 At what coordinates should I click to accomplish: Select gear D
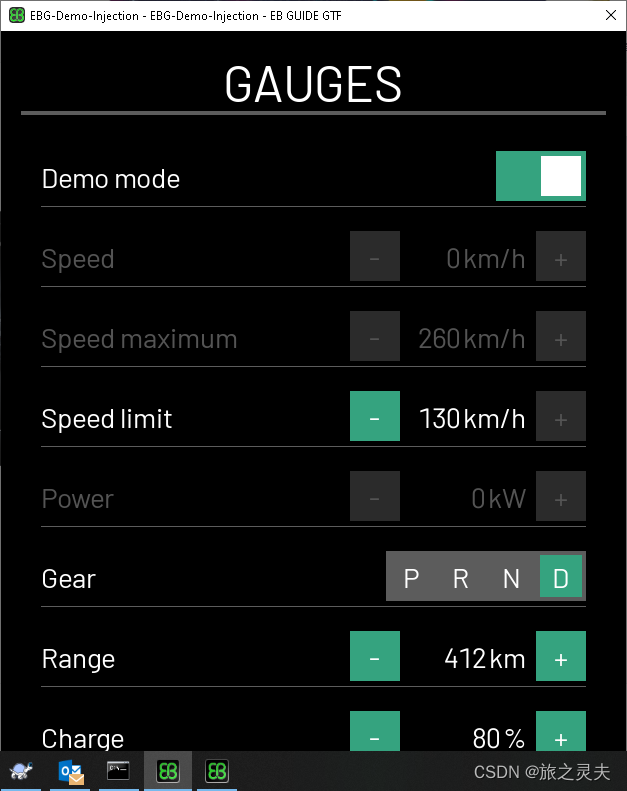coord(560,578)
